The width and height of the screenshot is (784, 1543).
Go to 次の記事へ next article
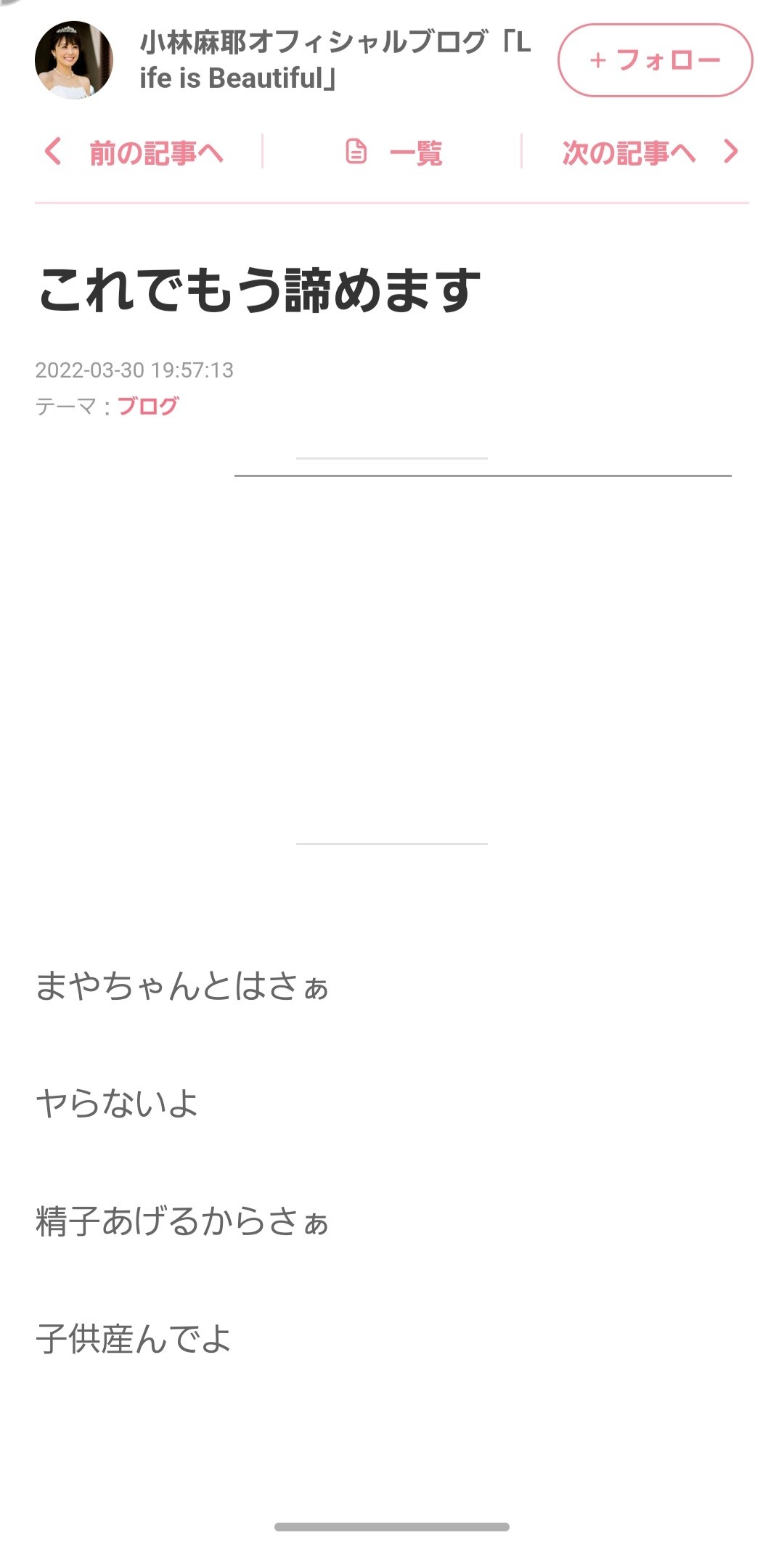click(648, 152)
